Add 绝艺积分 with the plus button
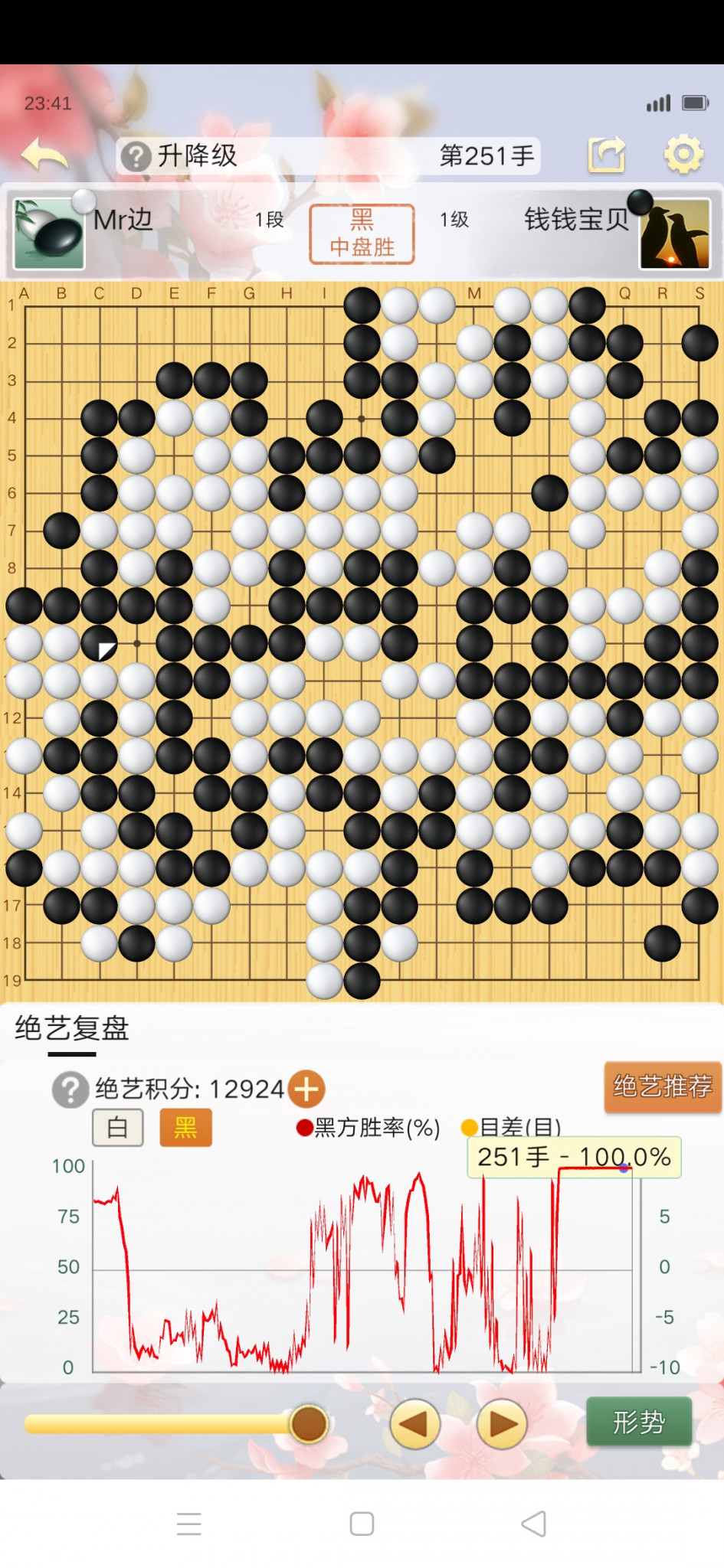The width and height of the screenshot is (724, 1568). click(307, 1089)
